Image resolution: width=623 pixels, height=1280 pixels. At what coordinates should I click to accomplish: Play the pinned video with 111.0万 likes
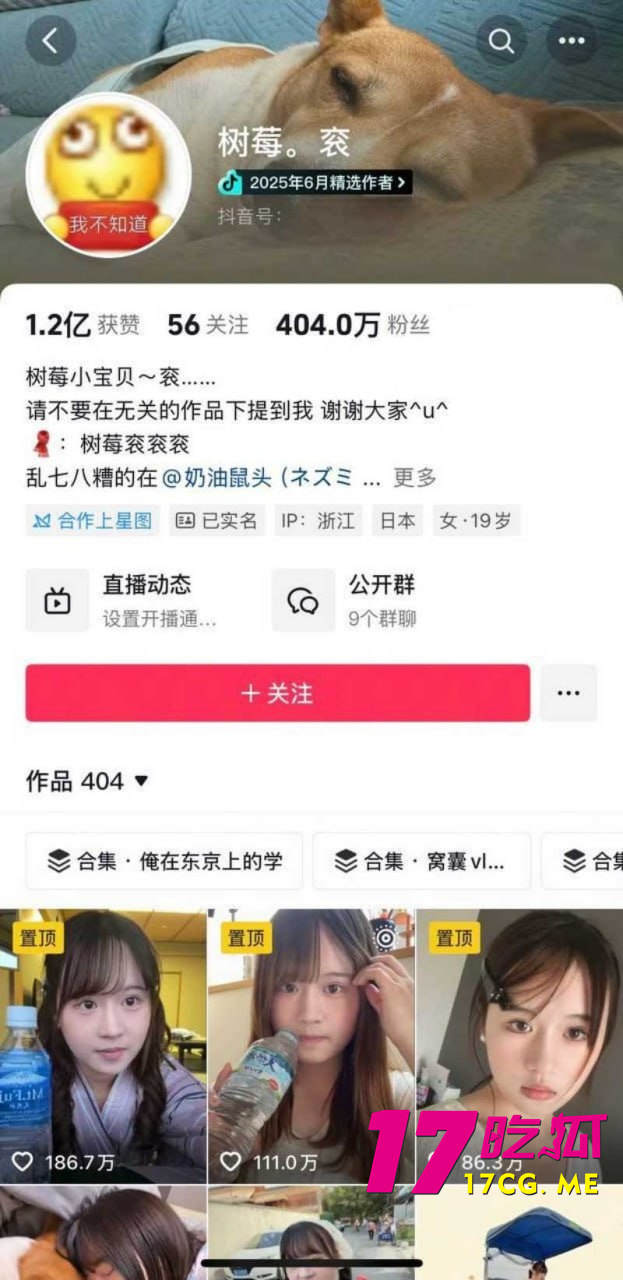pyautogui.click(x=310, y=1045)
